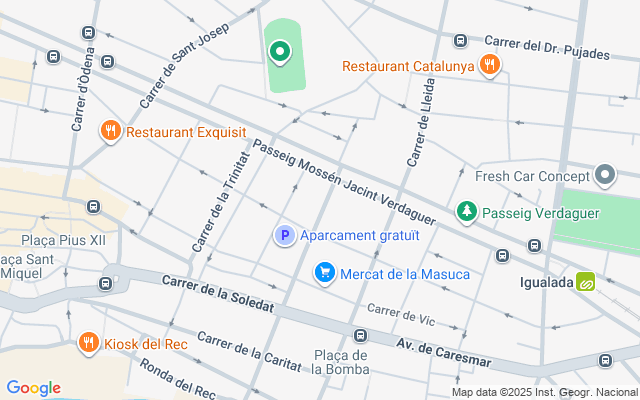Open the Kiosk del Rec pin
Screen dimensions: 640x400
coord(88,343)
